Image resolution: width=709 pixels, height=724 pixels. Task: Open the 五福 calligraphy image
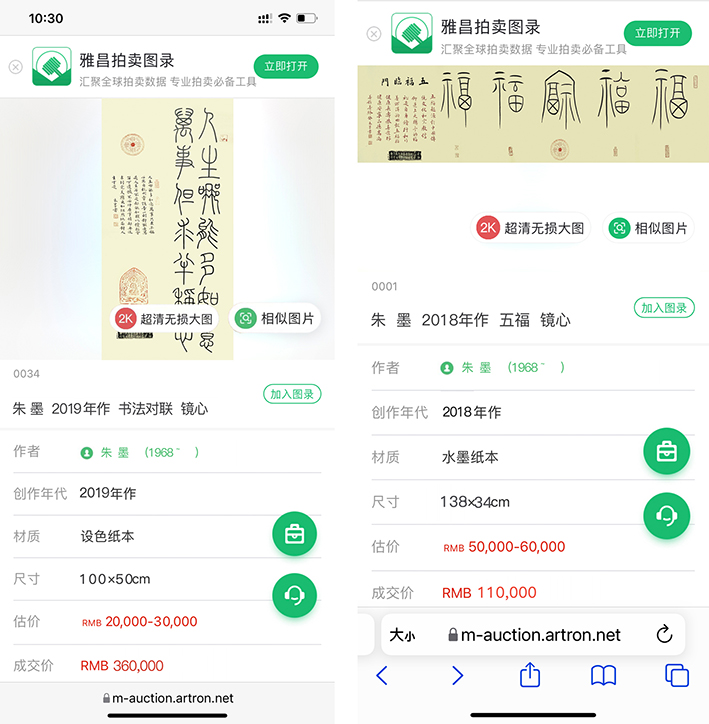[x=531, y=113]
